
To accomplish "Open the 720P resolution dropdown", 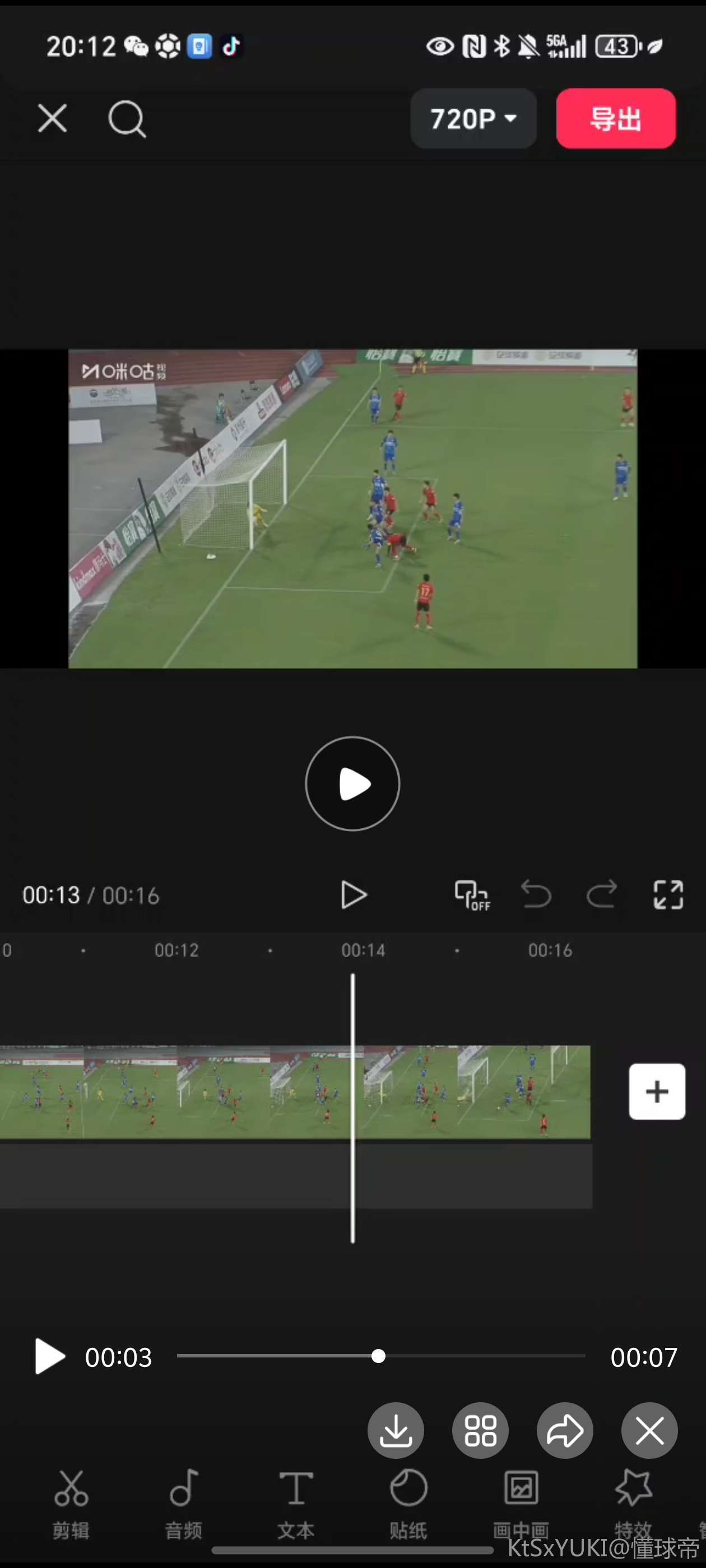I will (473, 118).
